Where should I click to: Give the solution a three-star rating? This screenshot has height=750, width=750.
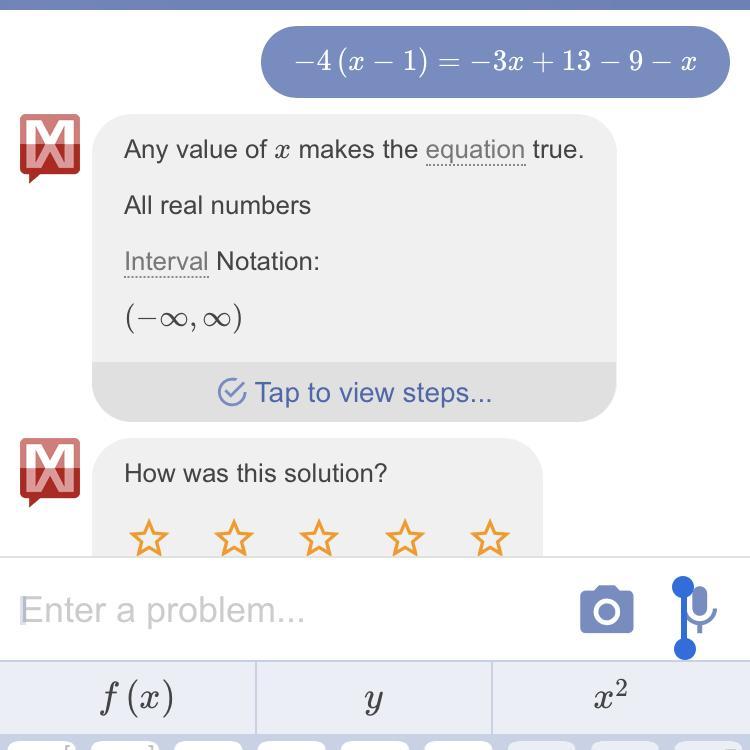319,537
